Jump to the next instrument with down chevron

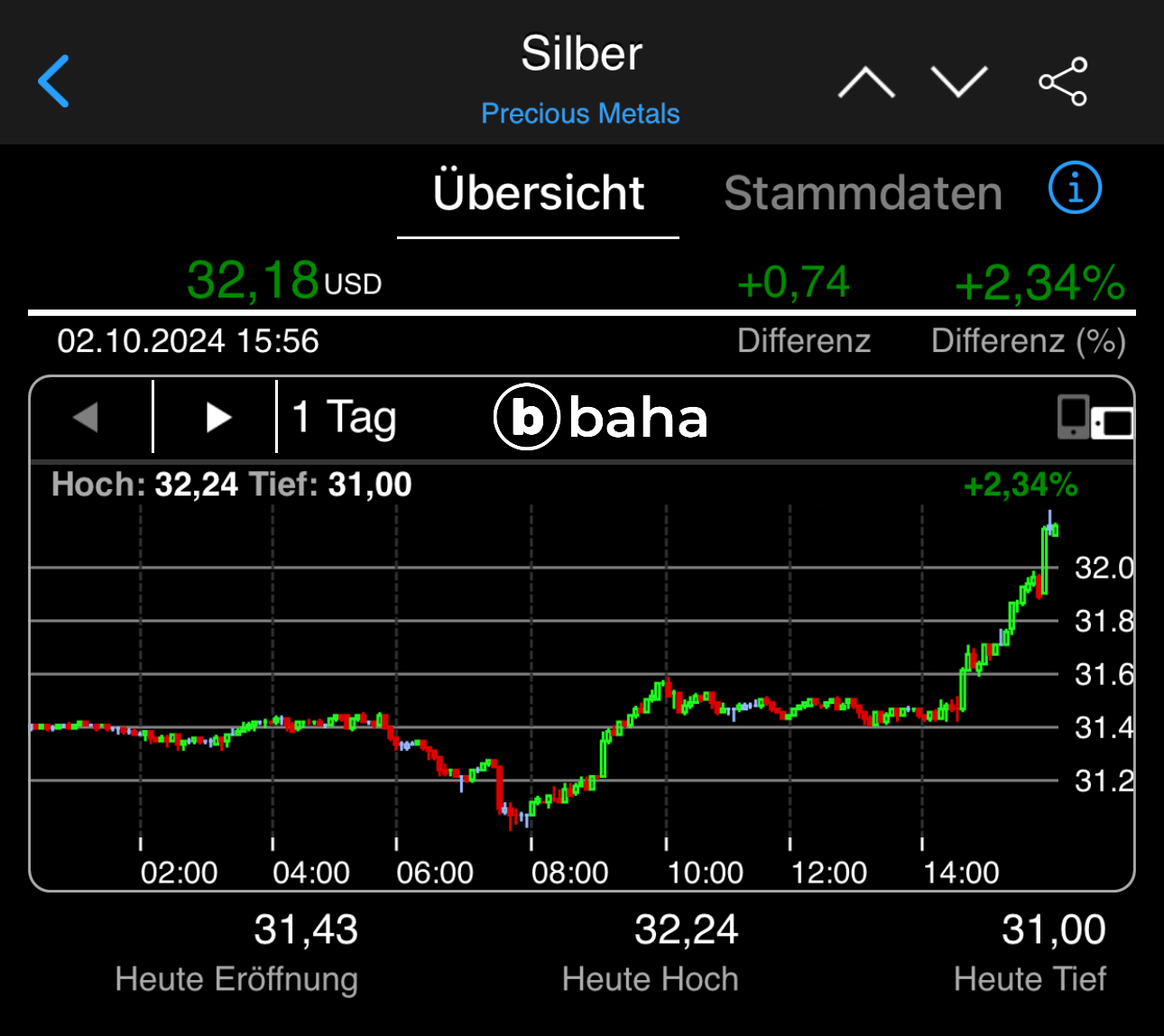959,81
